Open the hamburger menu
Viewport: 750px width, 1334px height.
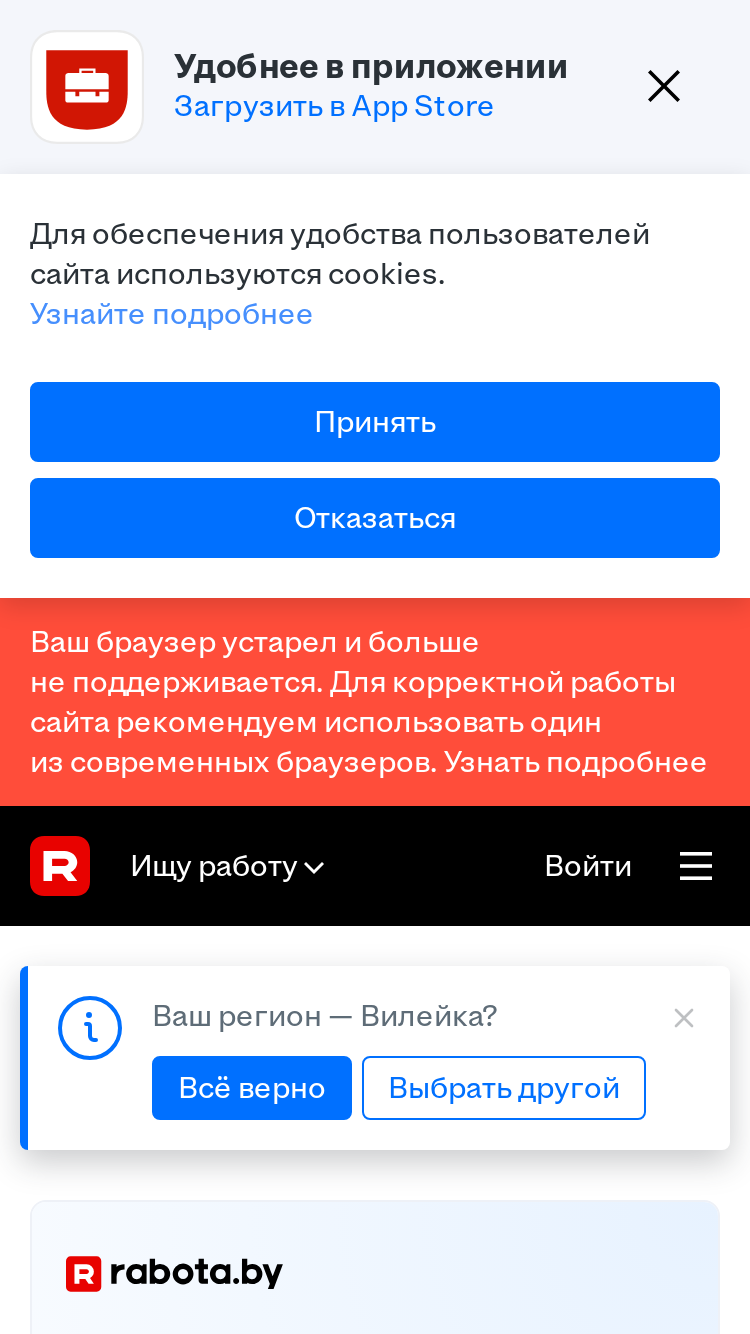(x=696, y=866)
